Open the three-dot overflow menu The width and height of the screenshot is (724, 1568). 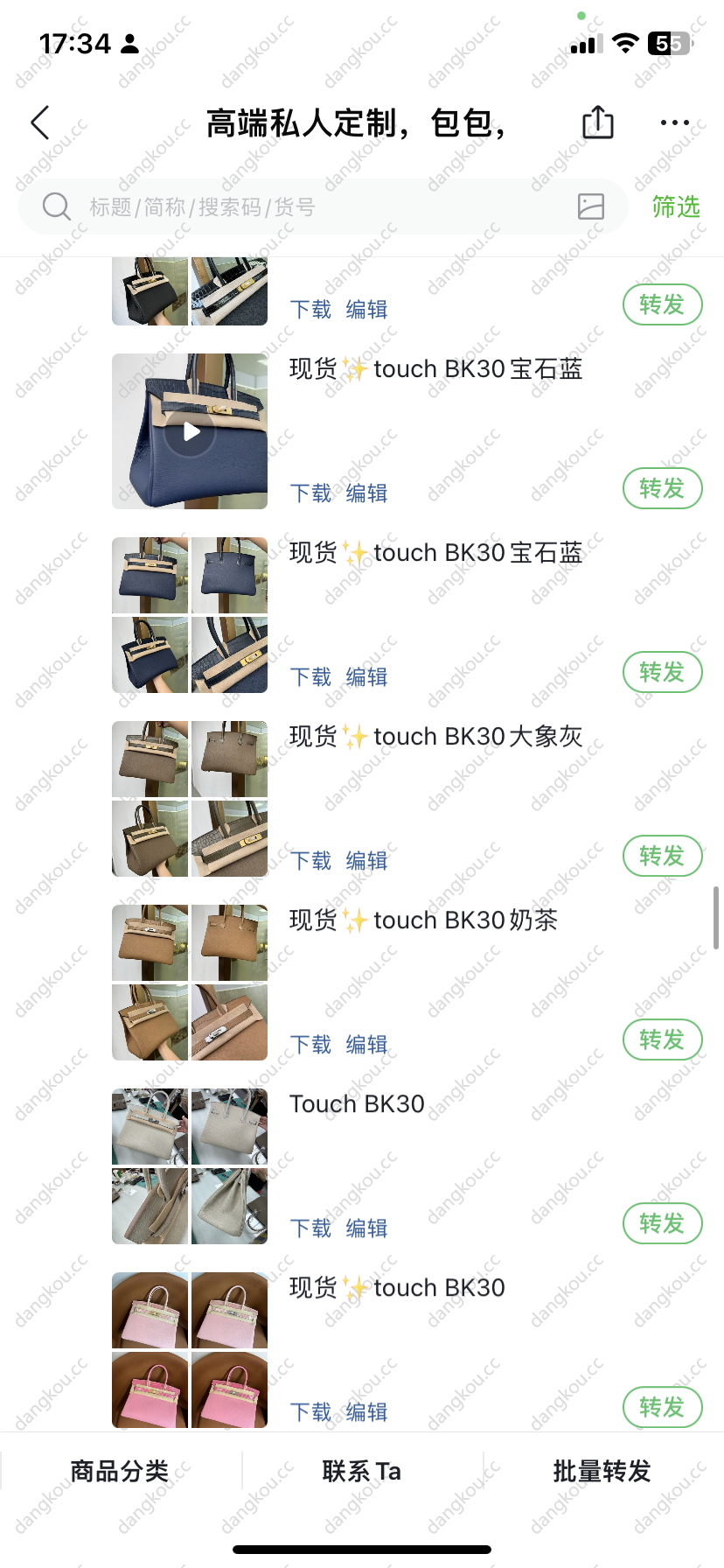click(675, 122)
